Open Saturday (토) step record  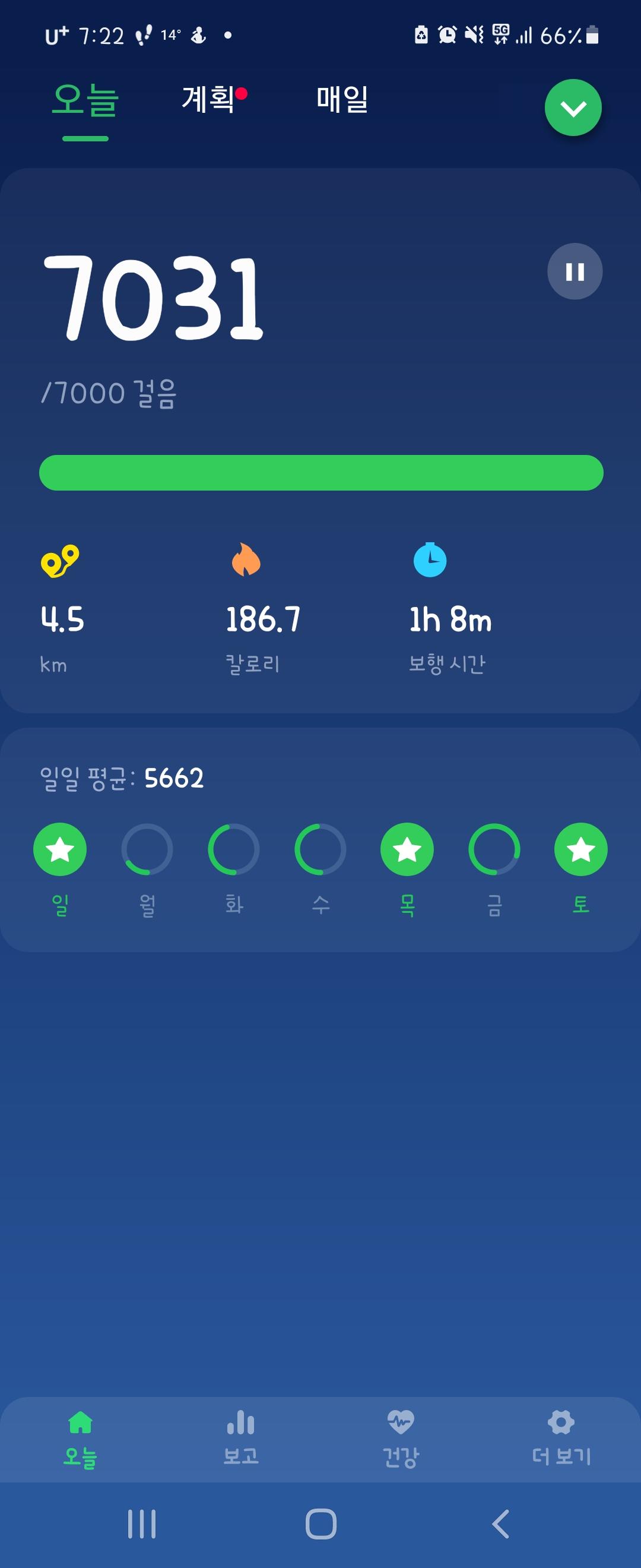(x=581, y=850)
